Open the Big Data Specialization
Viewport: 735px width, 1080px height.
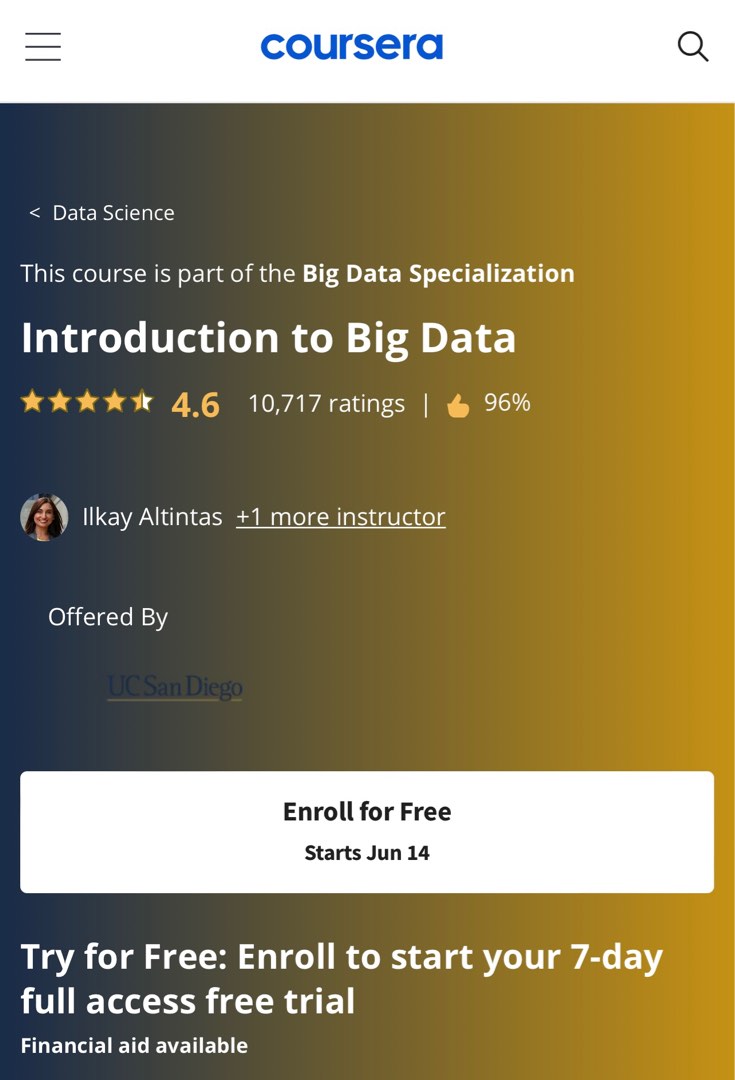[x=438, y=273]
